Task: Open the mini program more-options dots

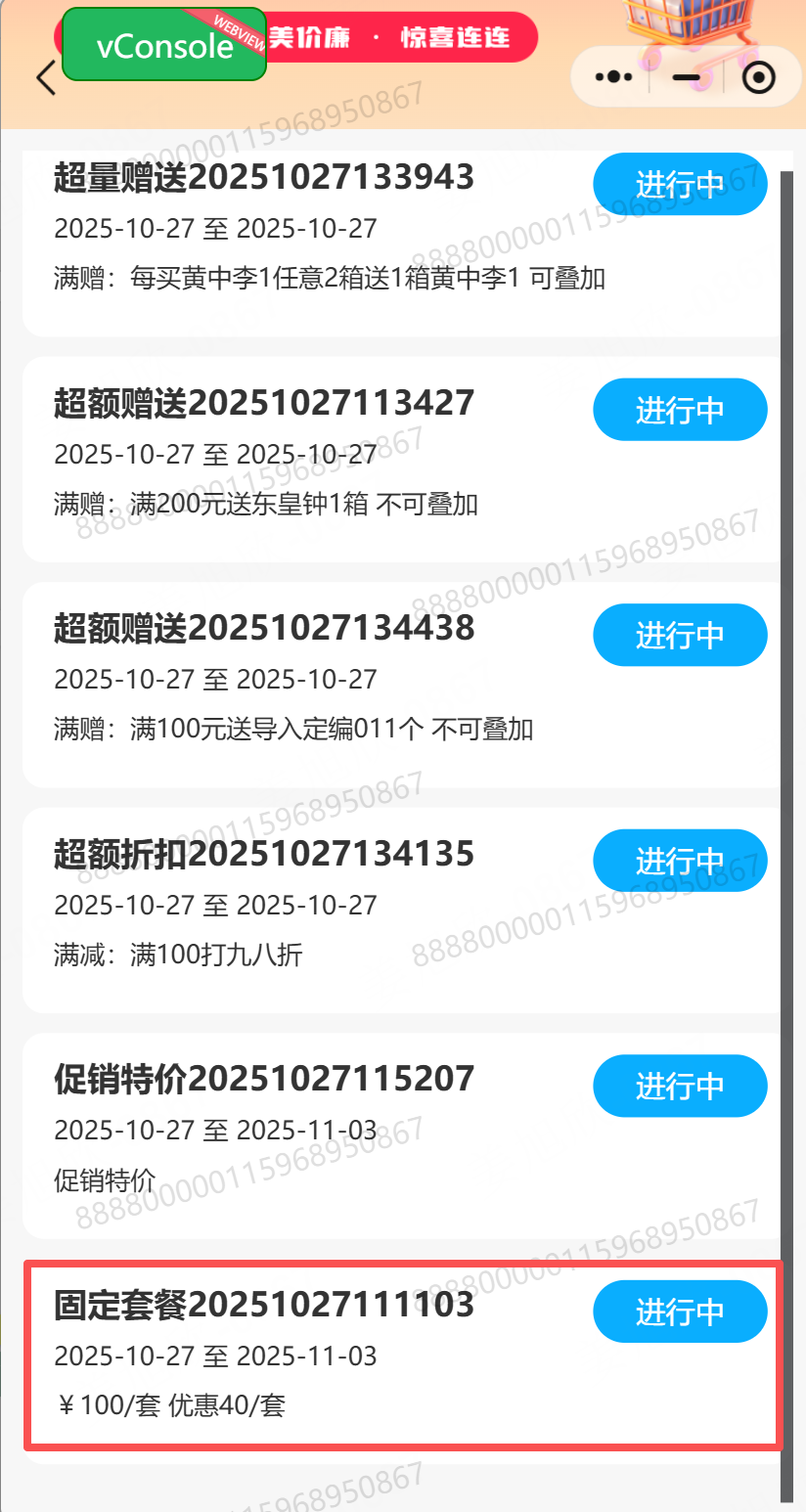Action: [x=613, y=77]
